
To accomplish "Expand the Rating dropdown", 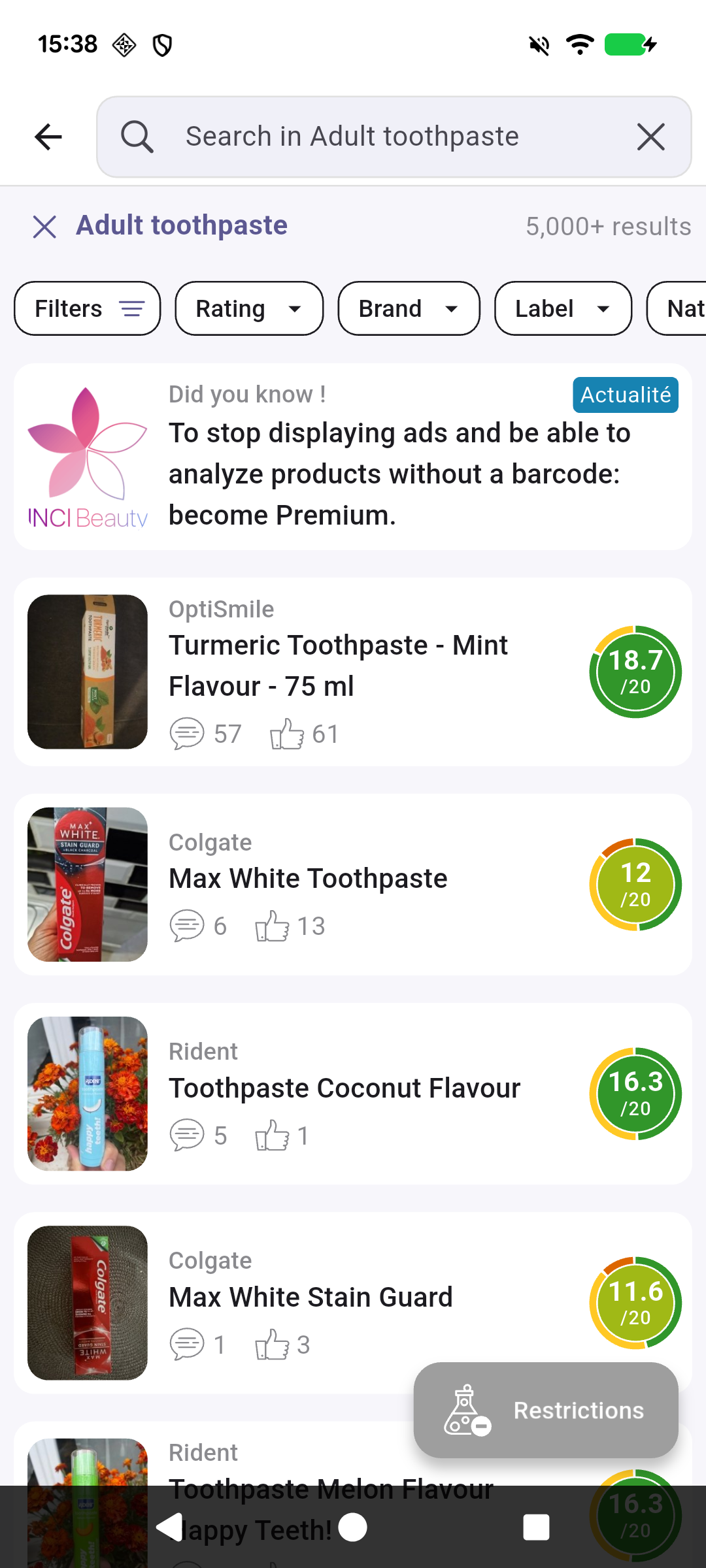I will [249, 308].
